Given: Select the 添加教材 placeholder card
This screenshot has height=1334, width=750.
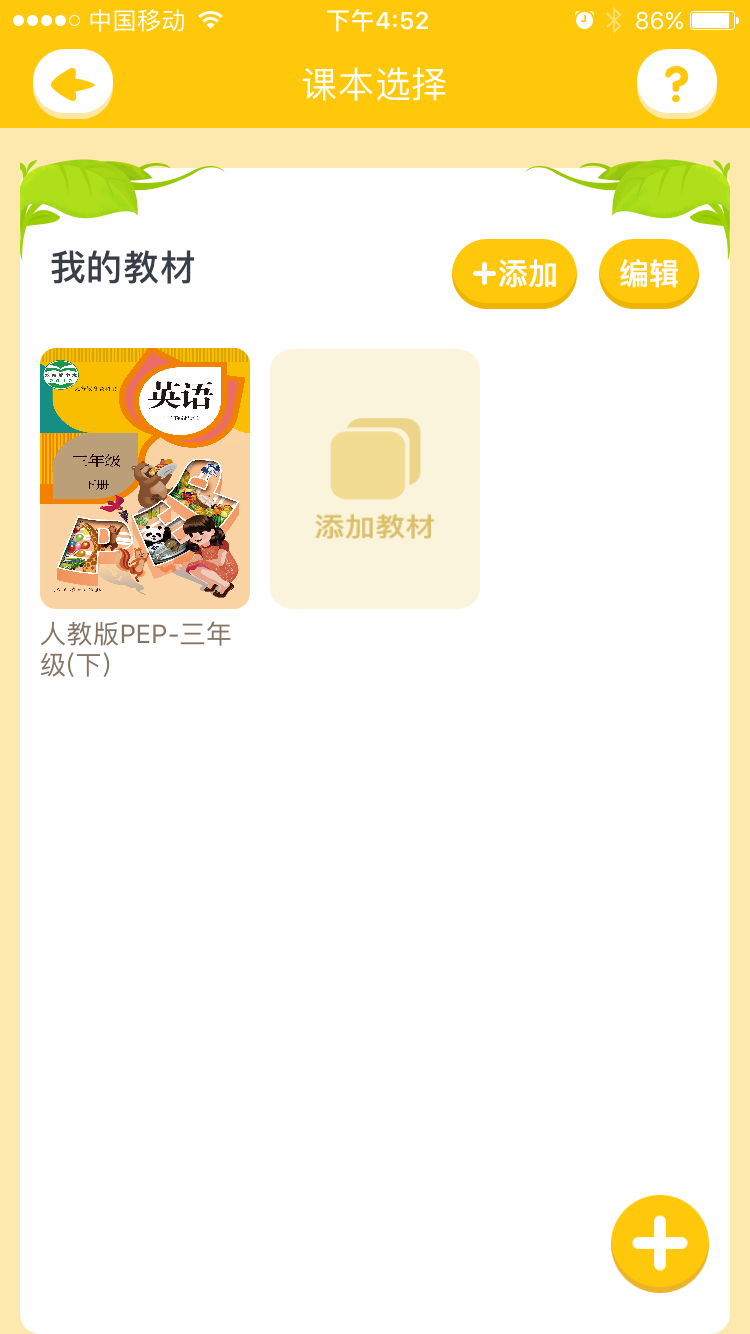Looking at the screenshot, I should coord(375,478).
